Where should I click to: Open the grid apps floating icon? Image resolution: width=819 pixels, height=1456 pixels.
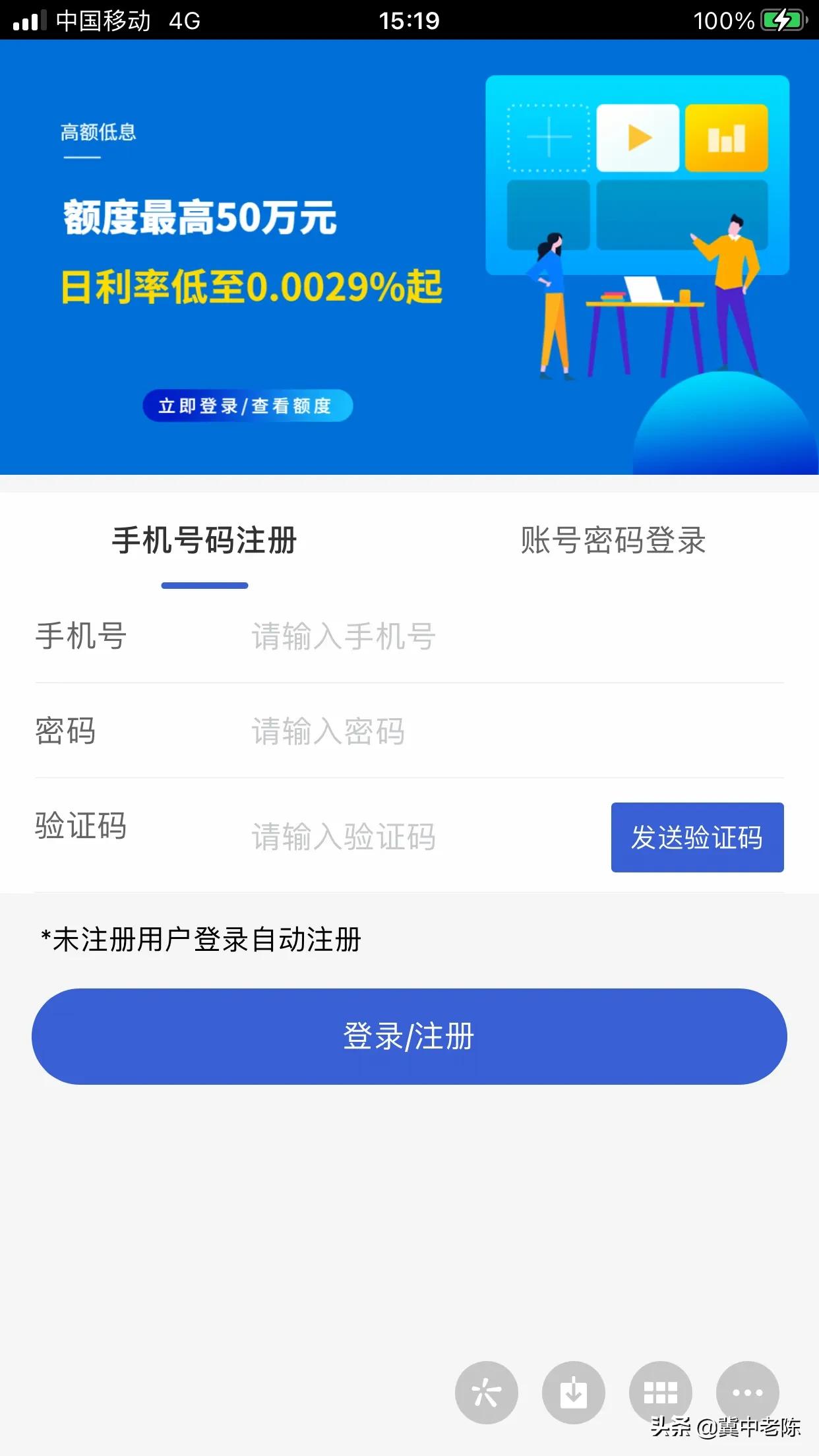point(660,1393)
